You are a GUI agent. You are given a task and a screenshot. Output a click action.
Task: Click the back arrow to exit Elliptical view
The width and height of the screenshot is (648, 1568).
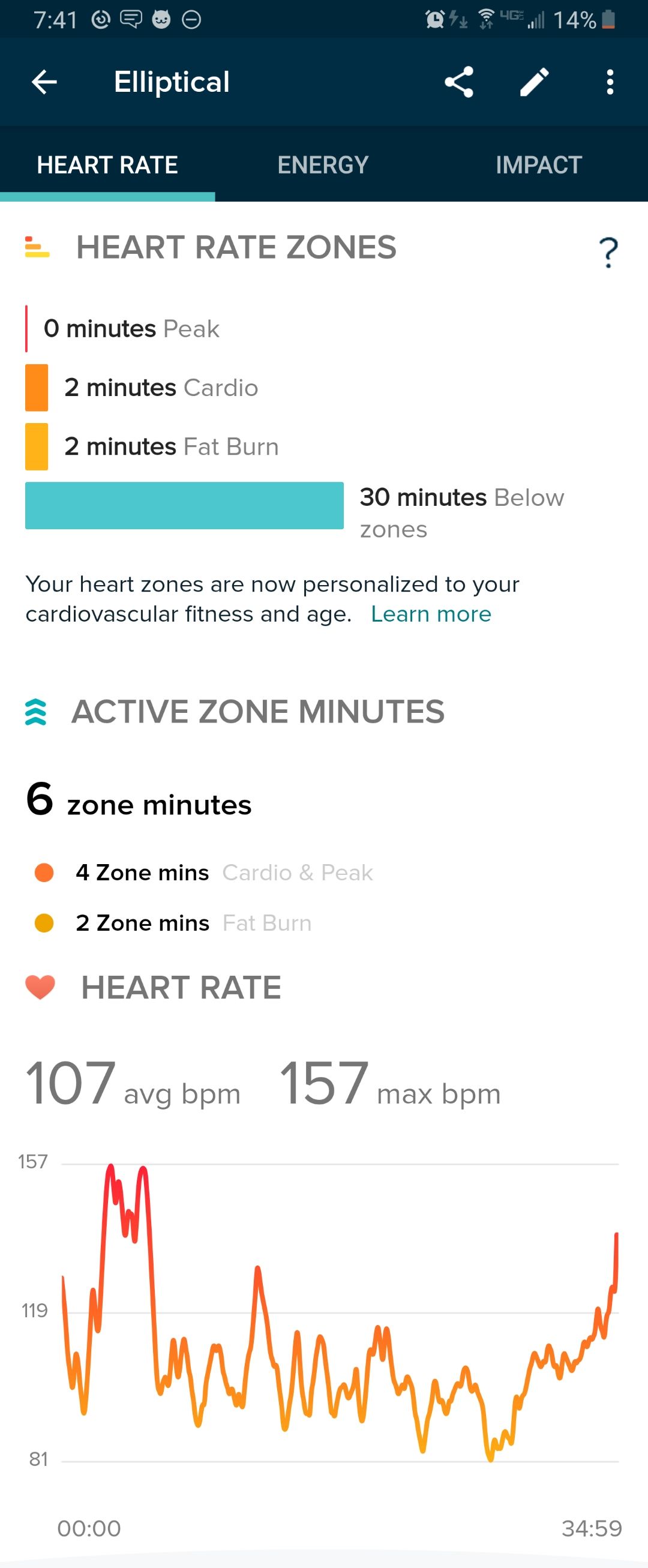(x=43, y=82)
